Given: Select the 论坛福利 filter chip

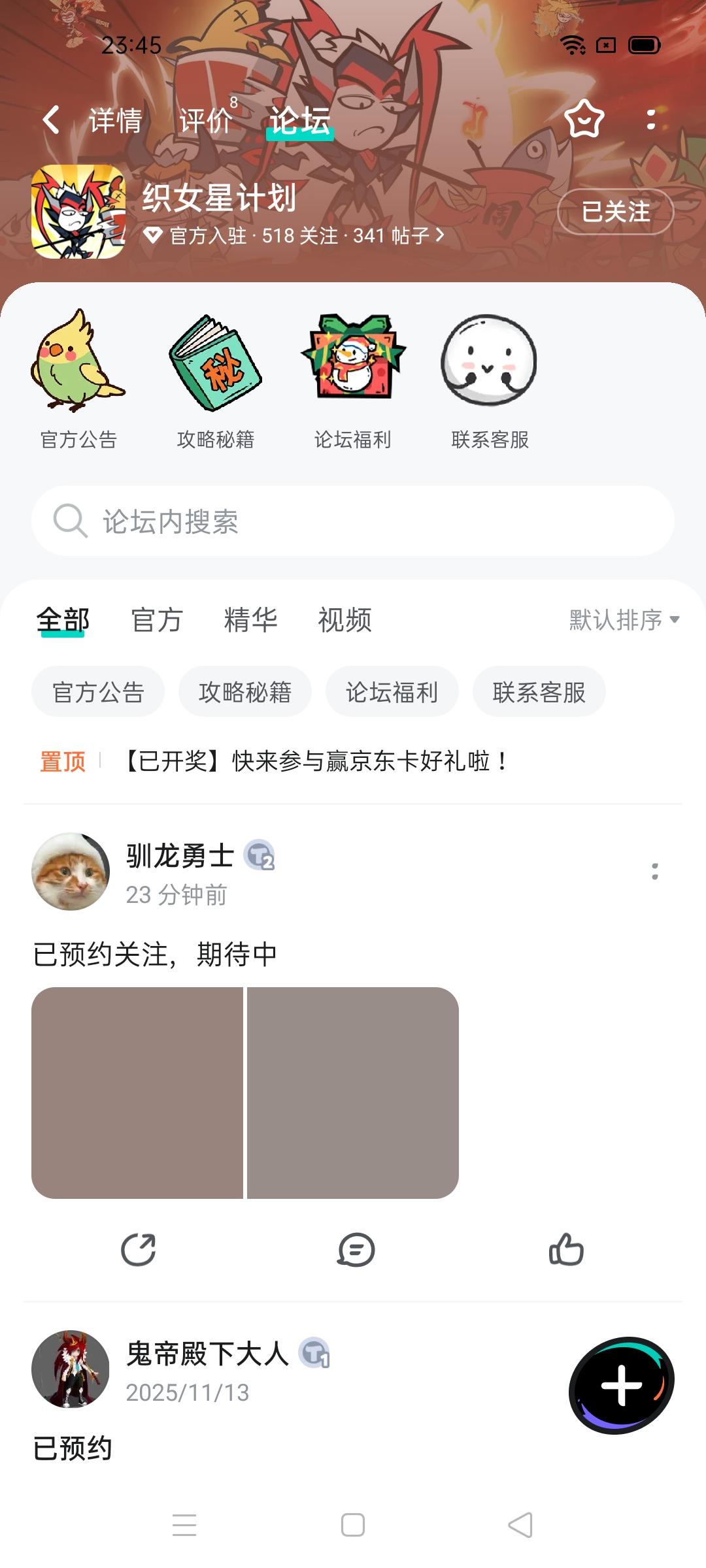Looking at the screenshot, I should coord(391,691).
